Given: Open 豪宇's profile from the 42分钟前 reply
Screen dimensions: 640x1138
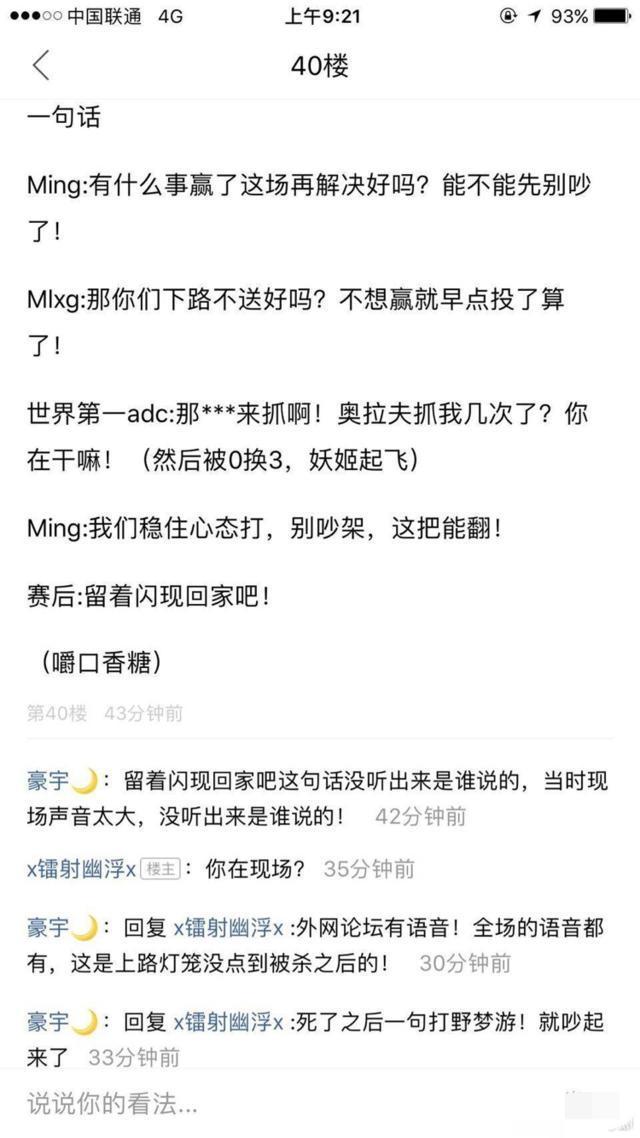Looking at the screenshot, I should (x=50, y=781).
